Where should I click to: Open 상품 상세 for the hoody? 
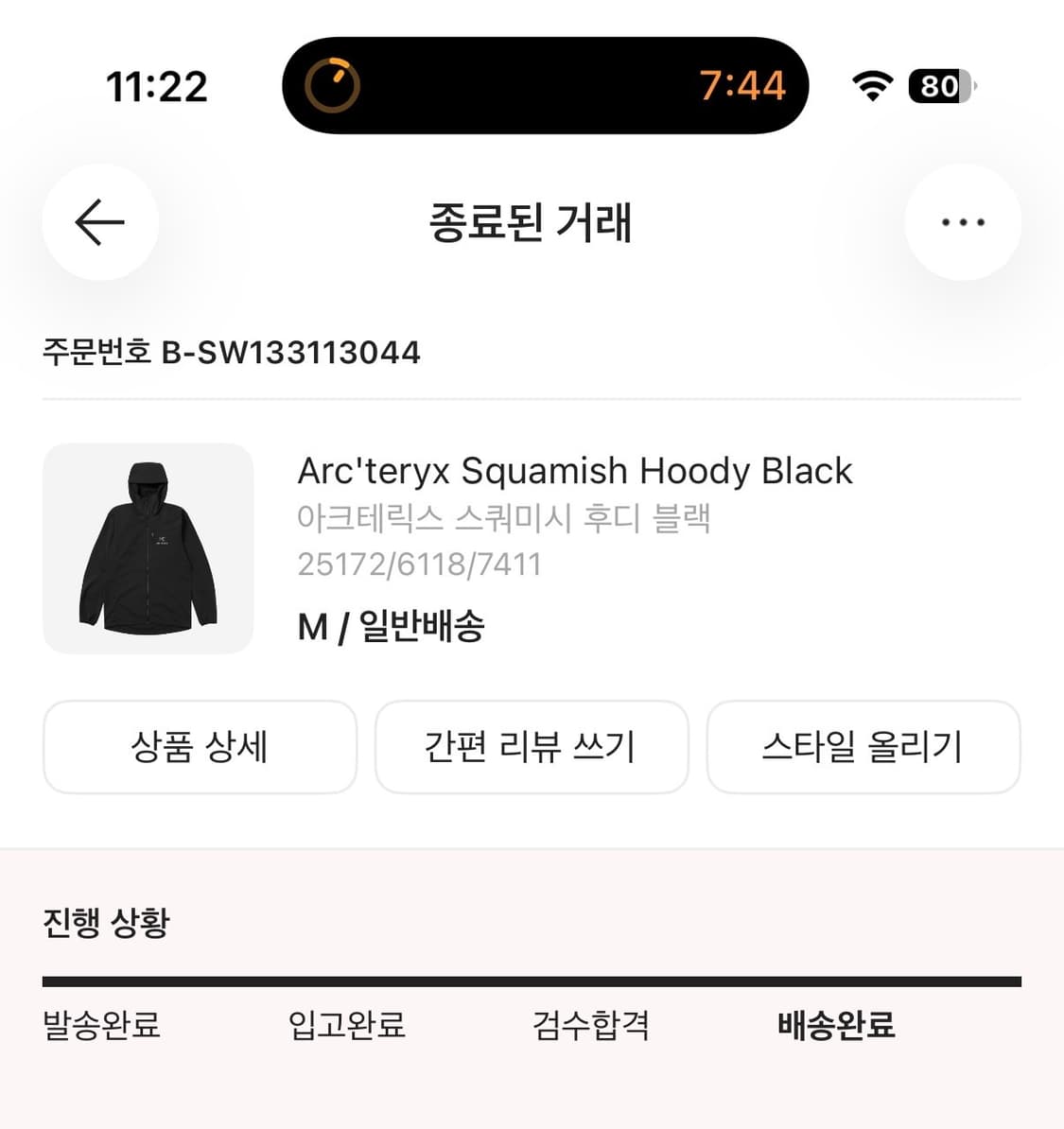click(x=200, y=747)
